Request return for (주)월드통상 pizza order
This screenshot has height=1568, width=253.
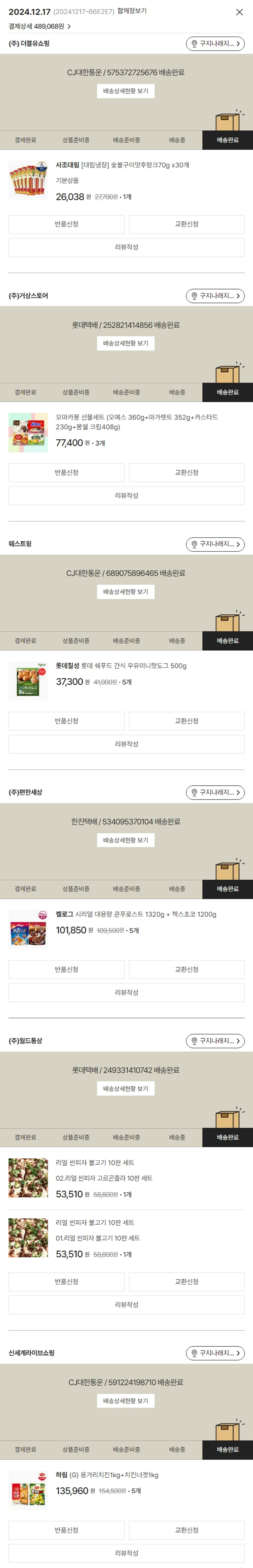point(66,1282)
